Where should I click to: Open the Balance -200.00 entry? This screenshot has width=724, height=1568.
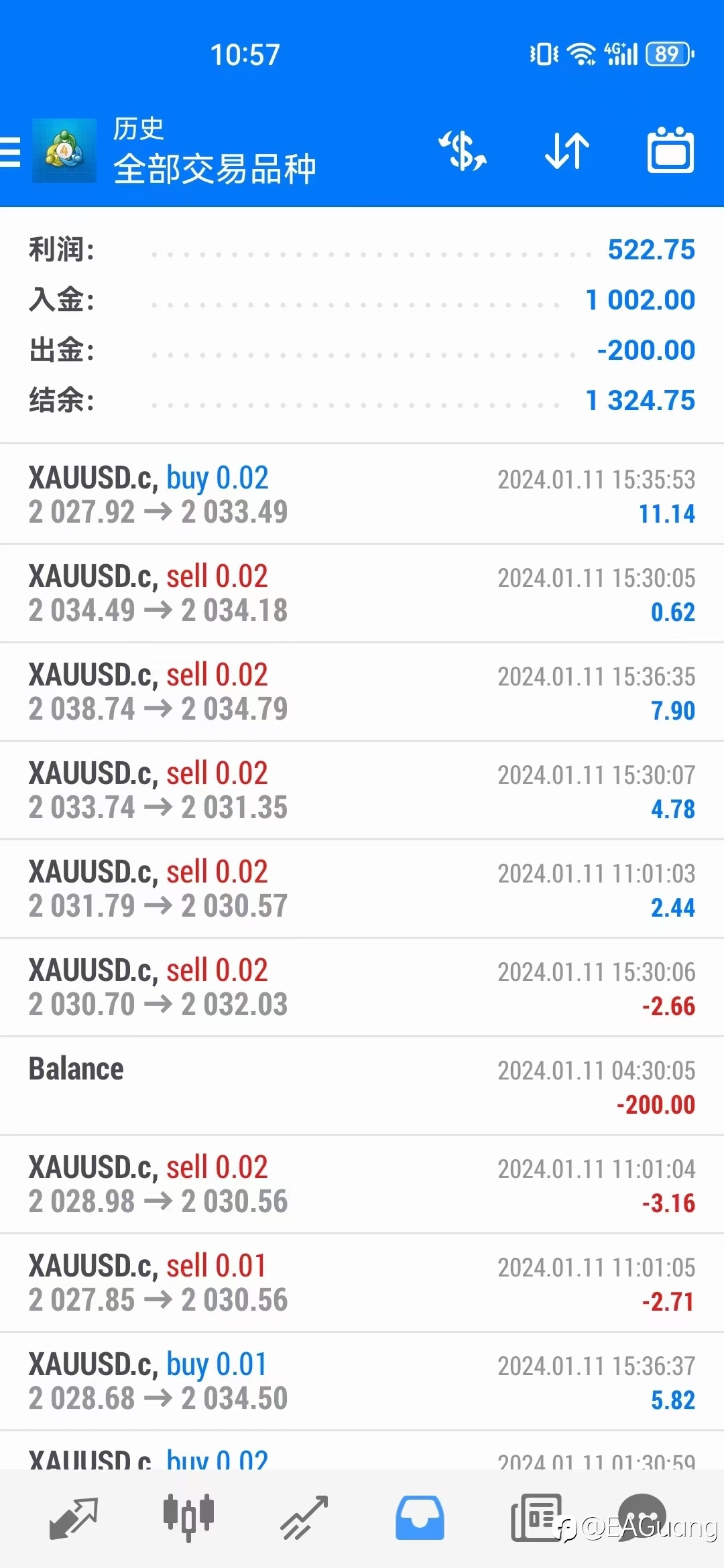tap(362, 1086)
